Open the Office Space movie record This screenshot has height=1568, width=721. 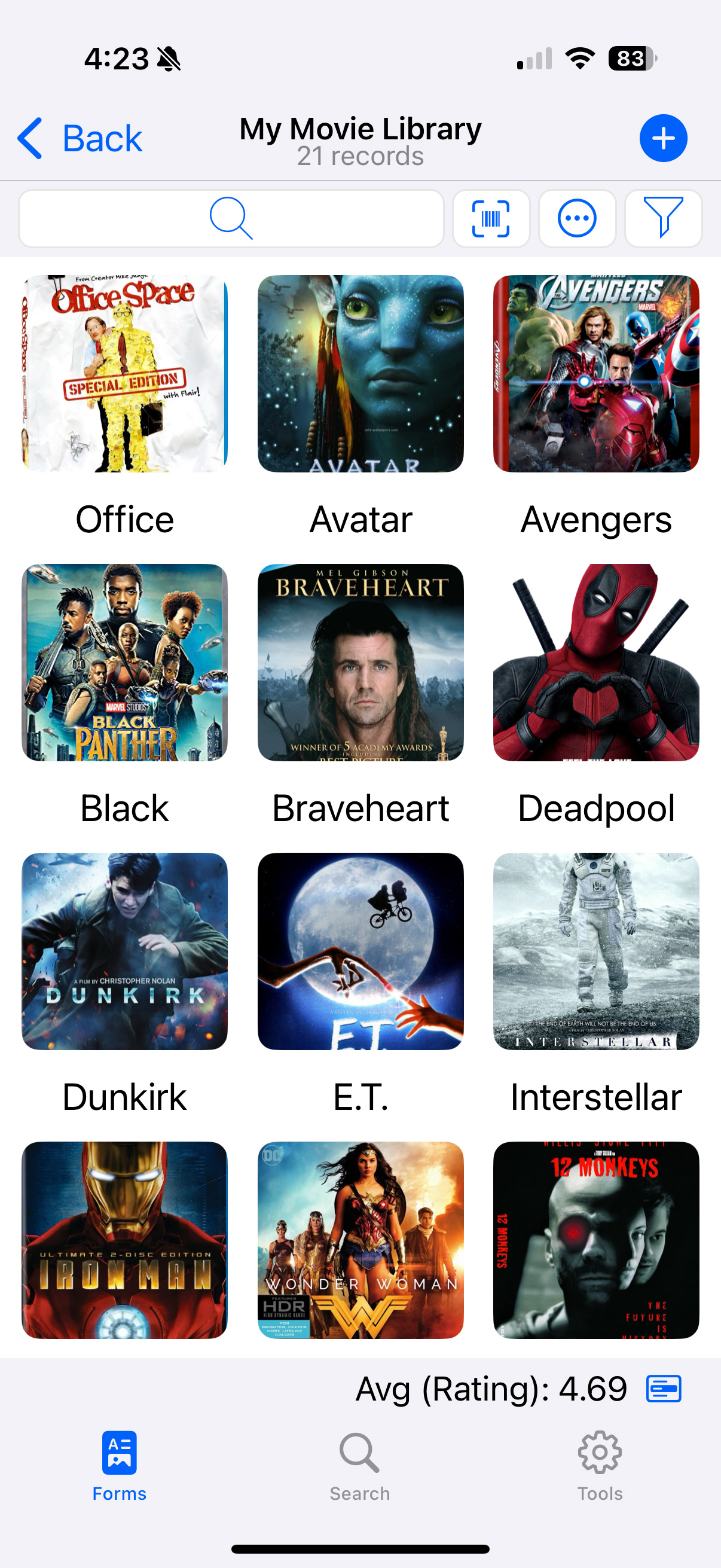[125, 374]
